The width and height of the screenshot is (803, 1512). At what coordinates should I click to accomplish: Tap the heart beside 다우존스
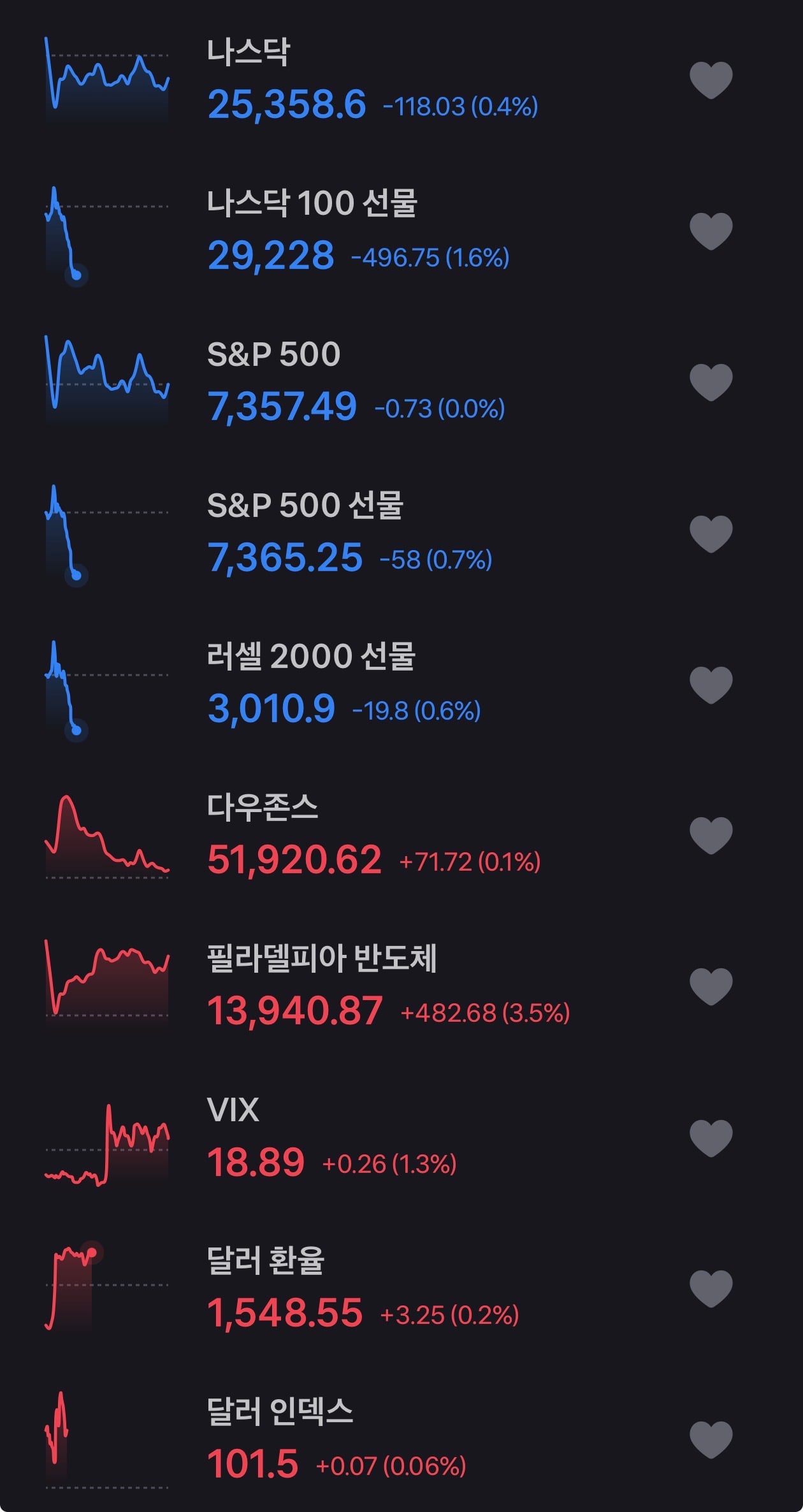711,836
